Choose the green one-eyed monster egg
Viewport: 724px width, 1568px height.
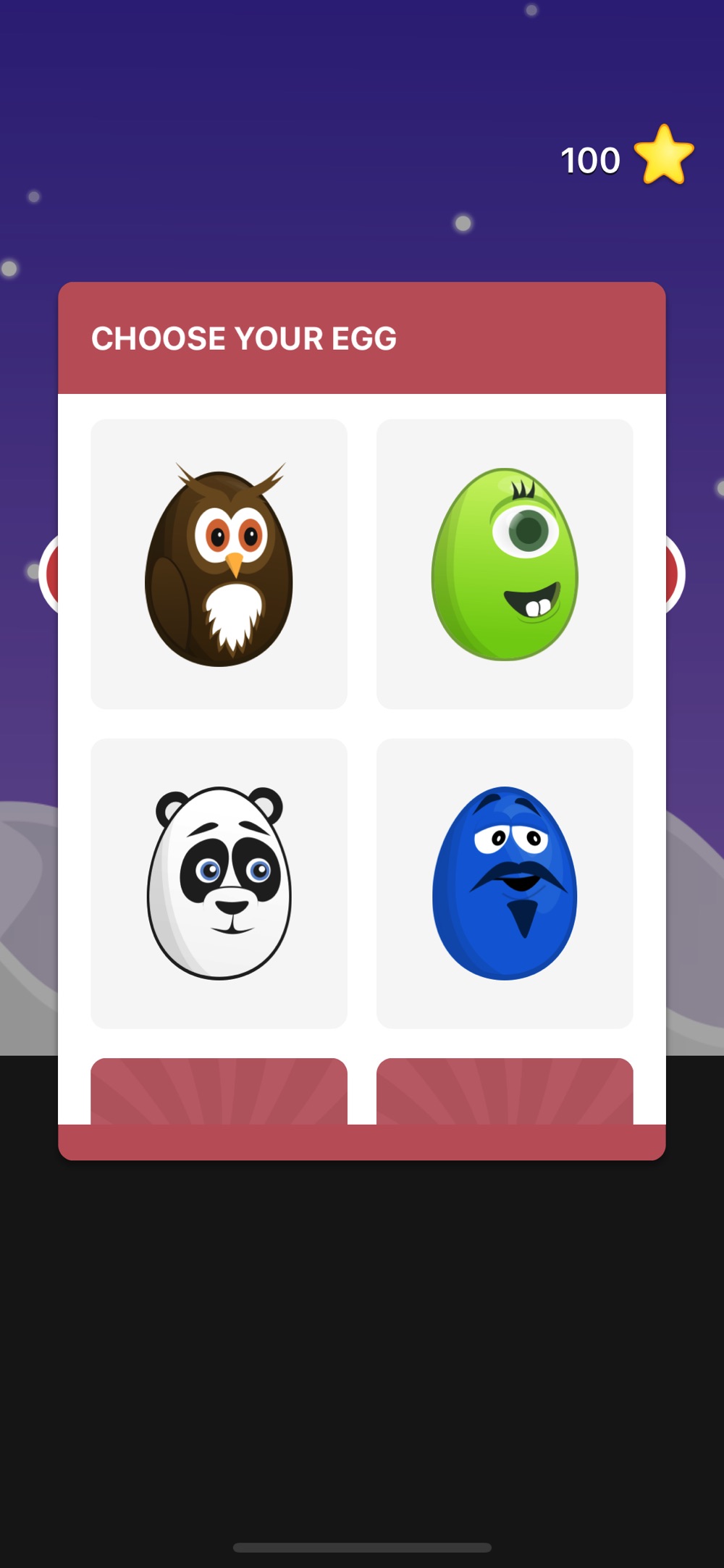(505, 564)
